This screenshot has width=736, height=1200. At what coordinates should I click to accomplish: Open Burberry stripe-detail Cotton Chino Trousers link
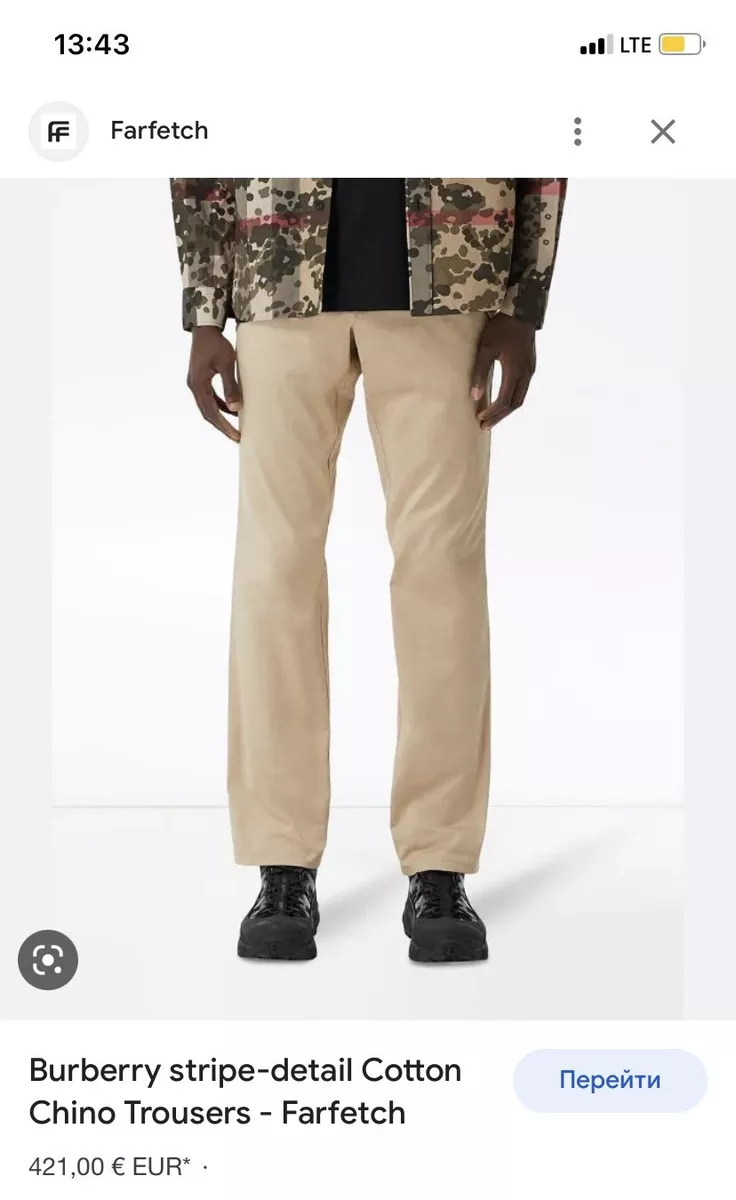point(245,1091)
